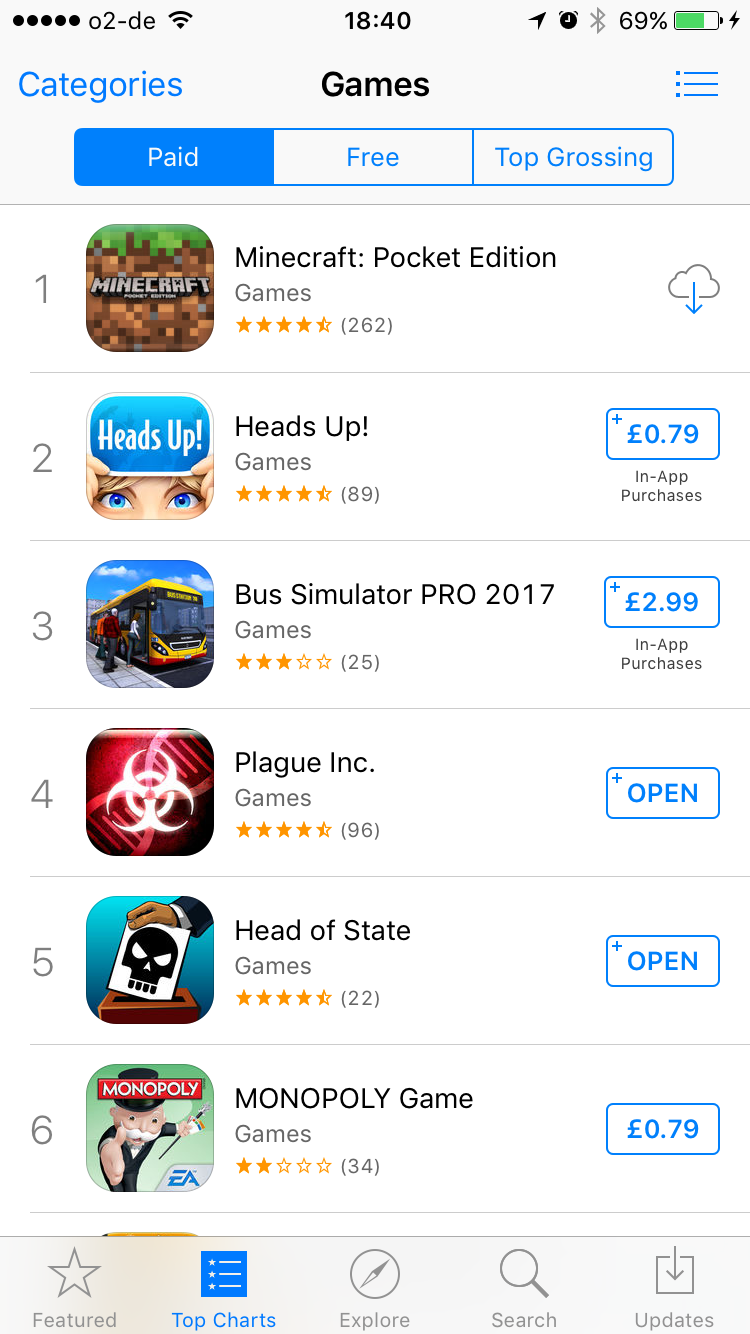Image resolution: width=750 pixels, height=1334 pixels.
Task: View MONOPOLY Game details
Action: [x=353, y=1098]
